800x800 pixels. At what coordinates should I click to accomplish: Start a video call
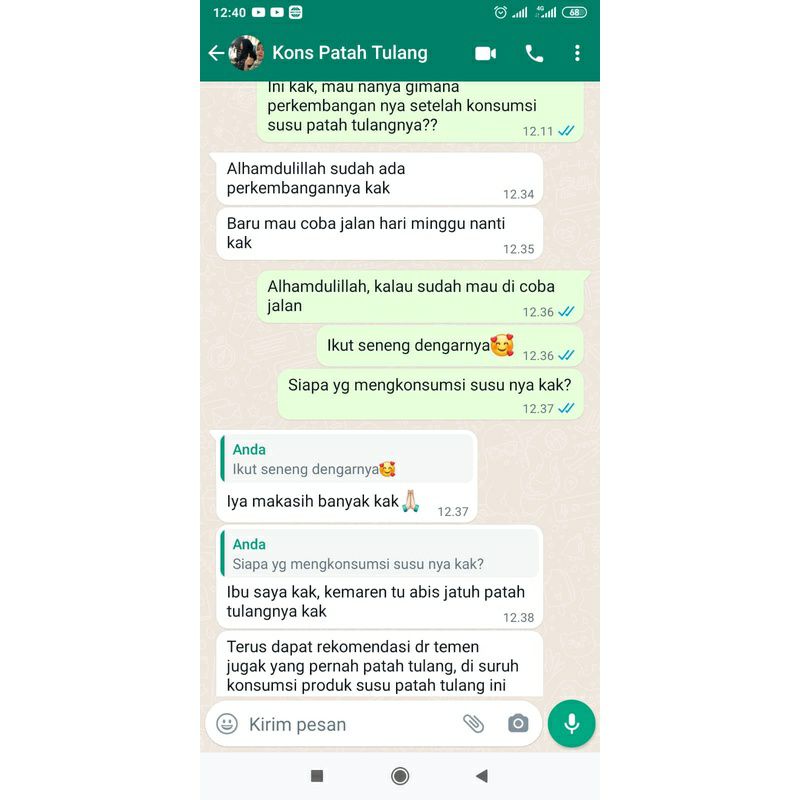(486, 53)
